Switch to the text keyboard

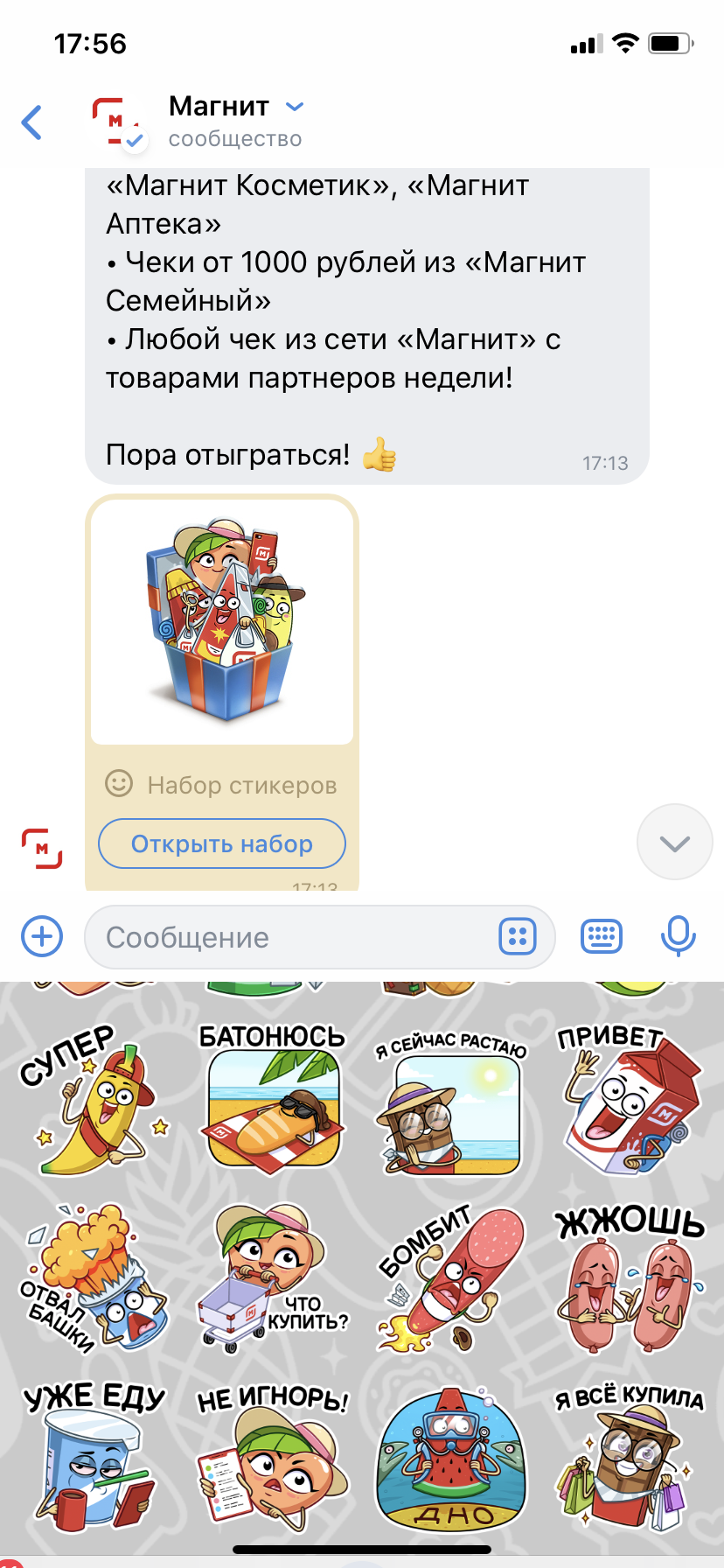tap(602, 936)
